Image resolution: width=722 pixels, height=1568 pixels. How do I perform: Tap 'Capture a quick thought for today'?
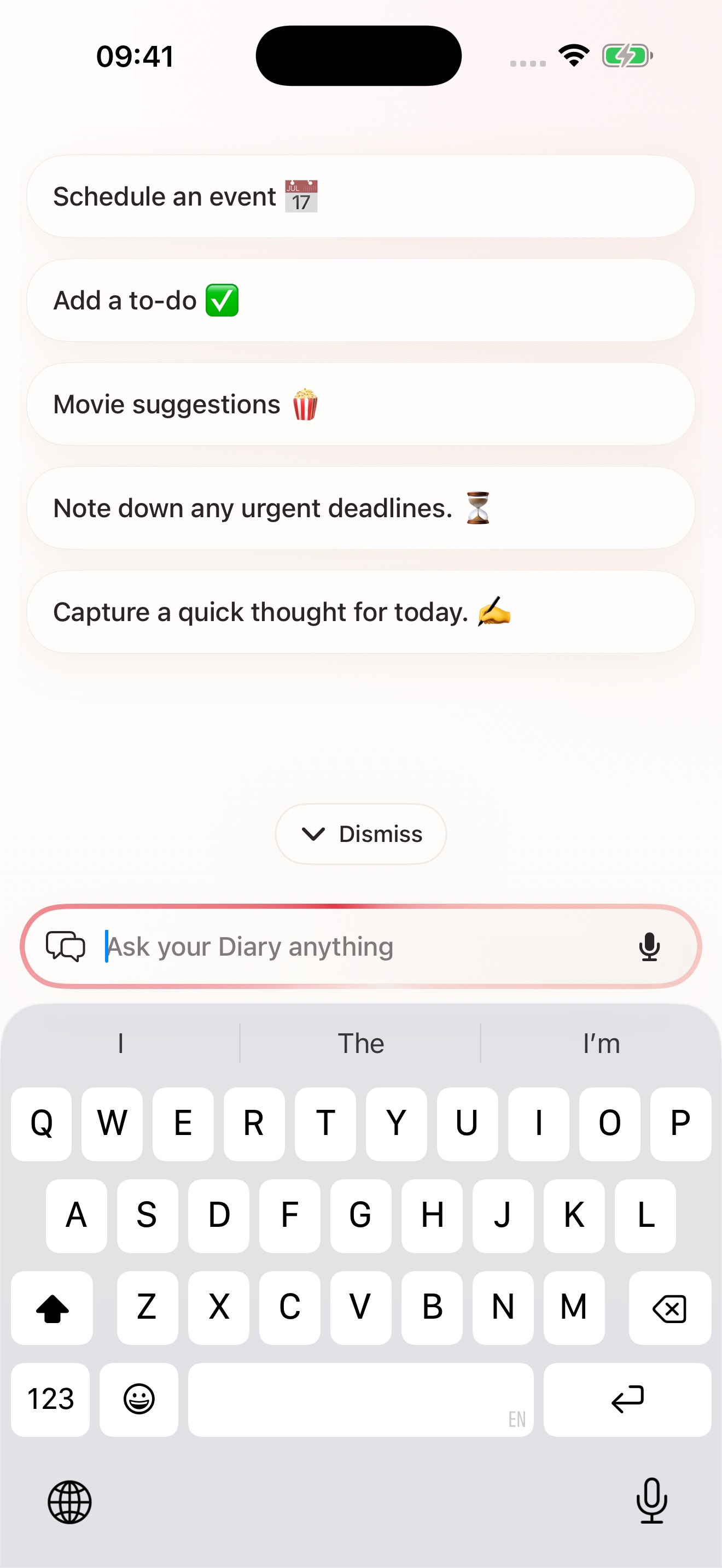tap(360, 612)
